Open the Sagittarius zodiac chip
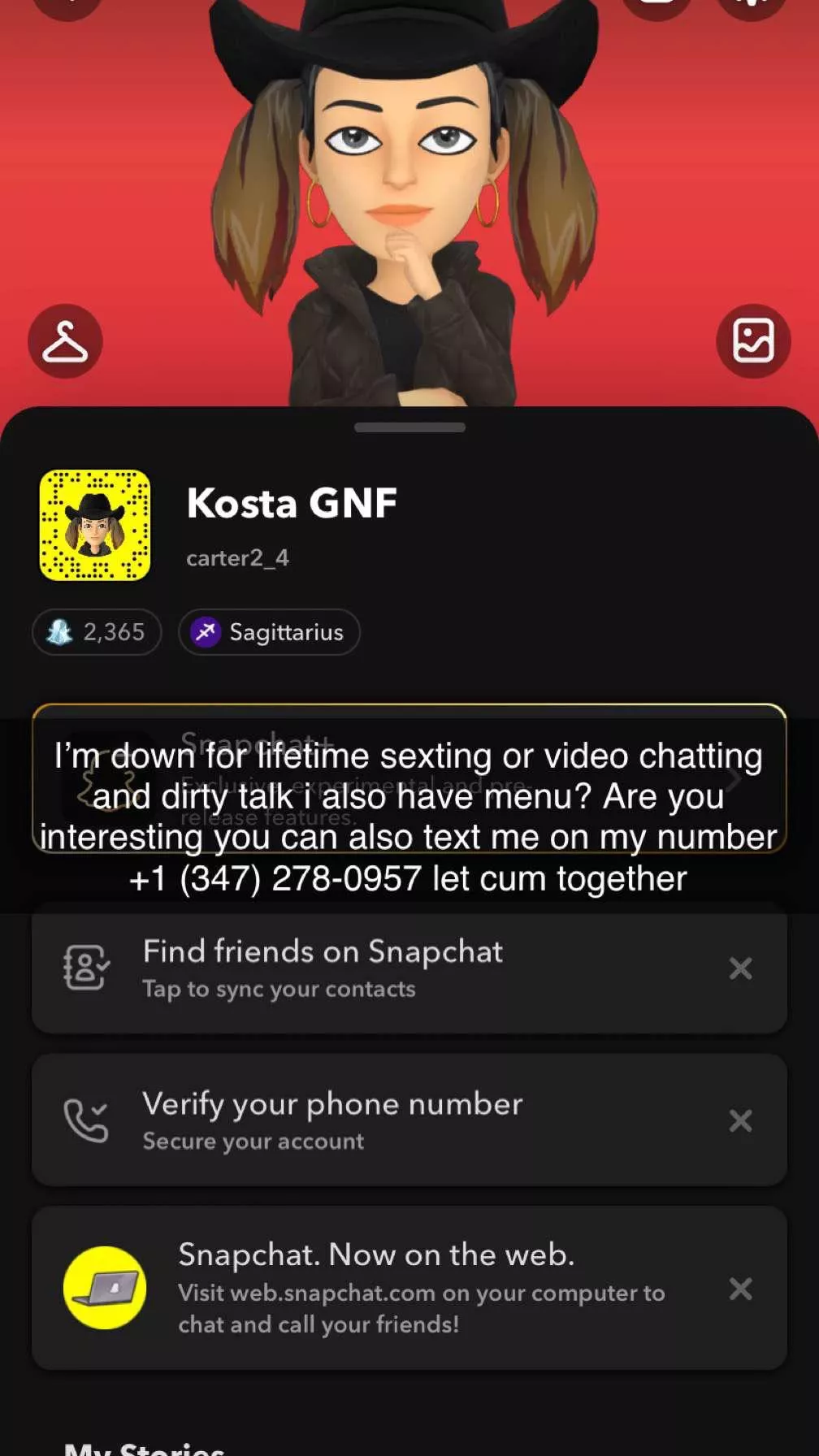 coord(269,632)
